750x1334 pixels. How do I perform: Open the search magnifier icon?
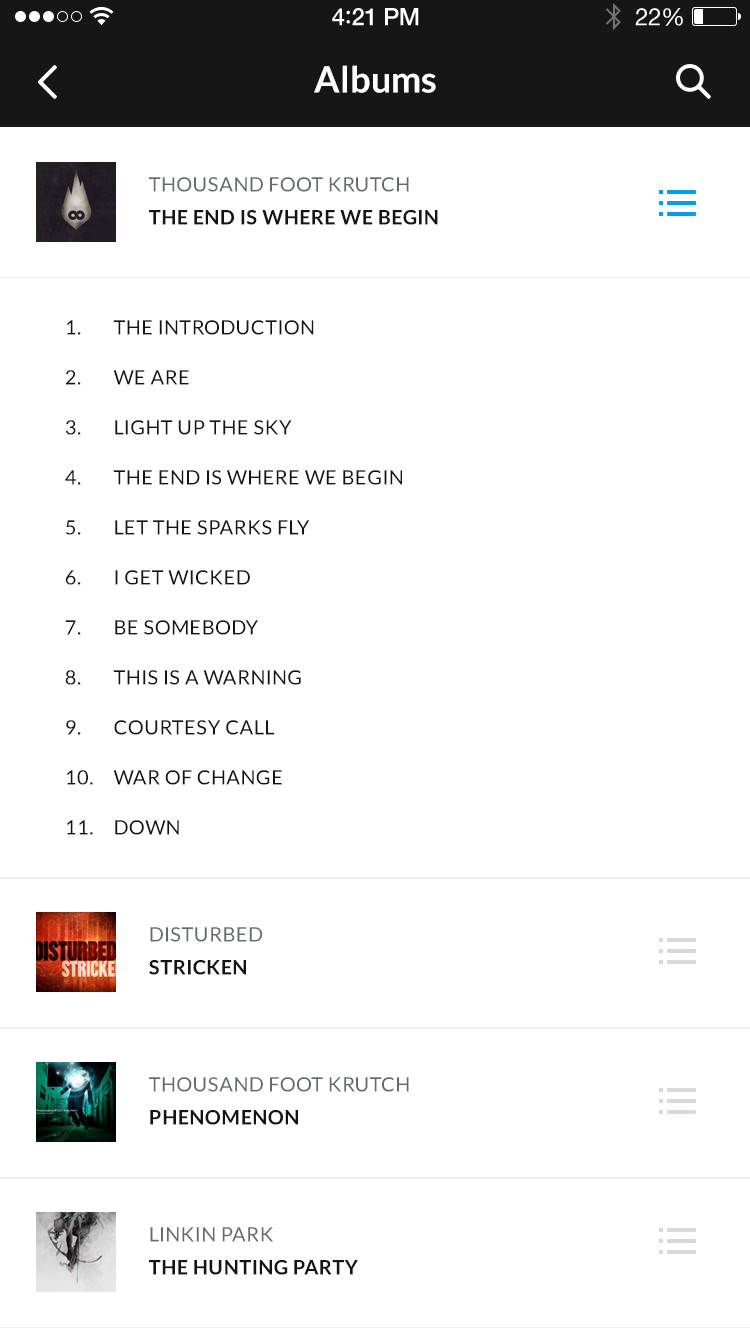pyautogui.click(x=693, y=81)
